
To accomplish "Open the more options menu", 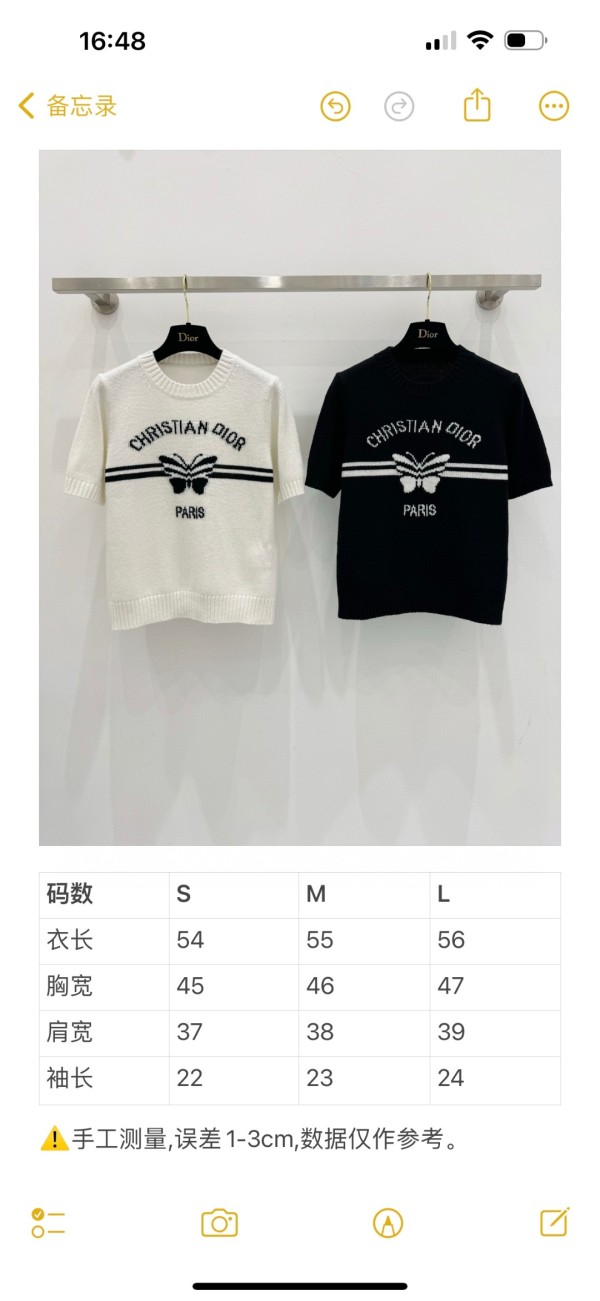I will point(553,106).
